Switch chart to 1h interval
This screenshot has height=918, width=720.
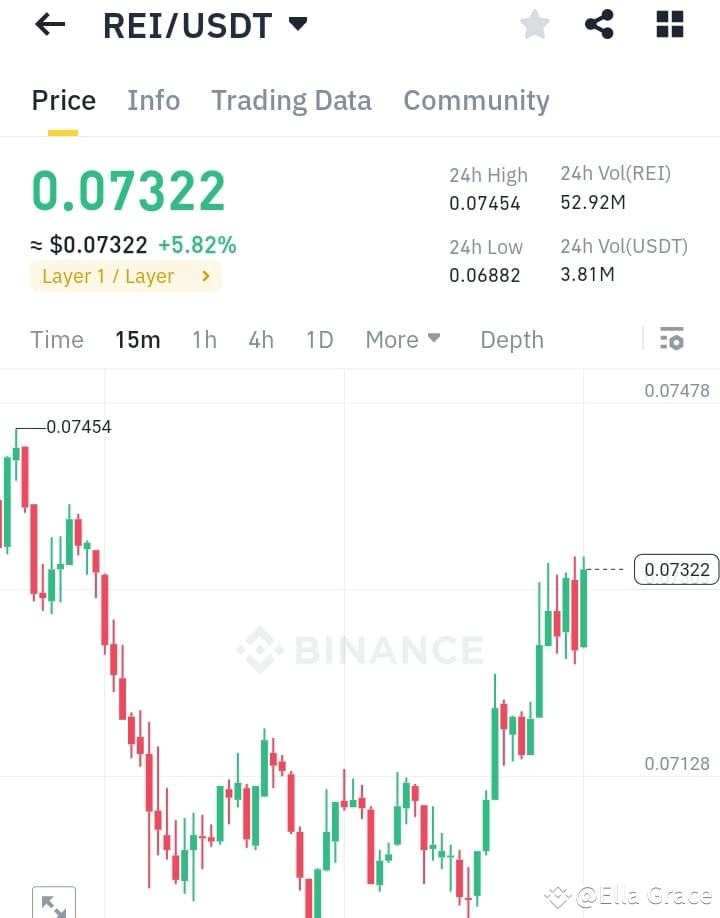pos(204,339)
